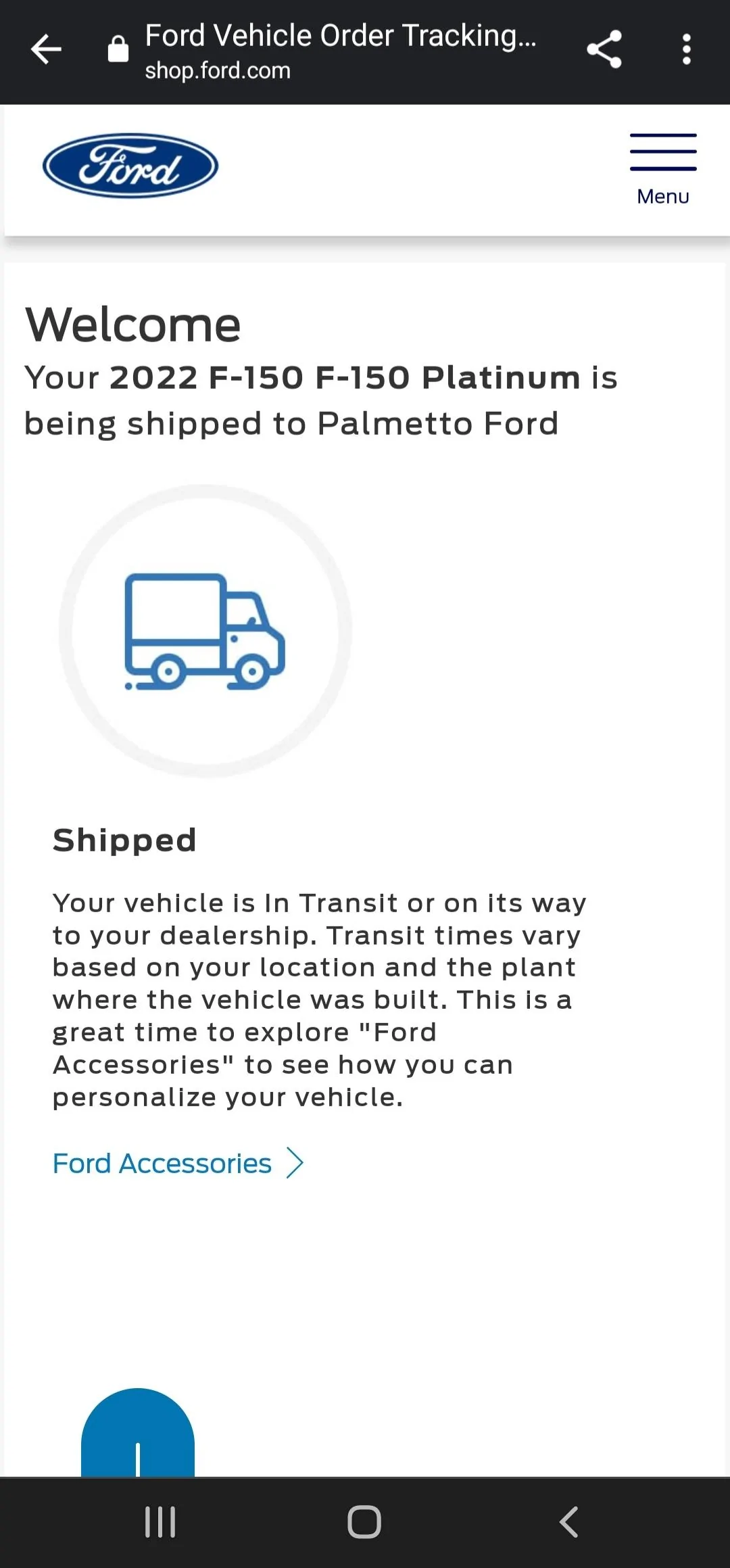This screenshot has width=730, height=1568.
Task: Open the Ford site Menu
Action: click(662, 169)
